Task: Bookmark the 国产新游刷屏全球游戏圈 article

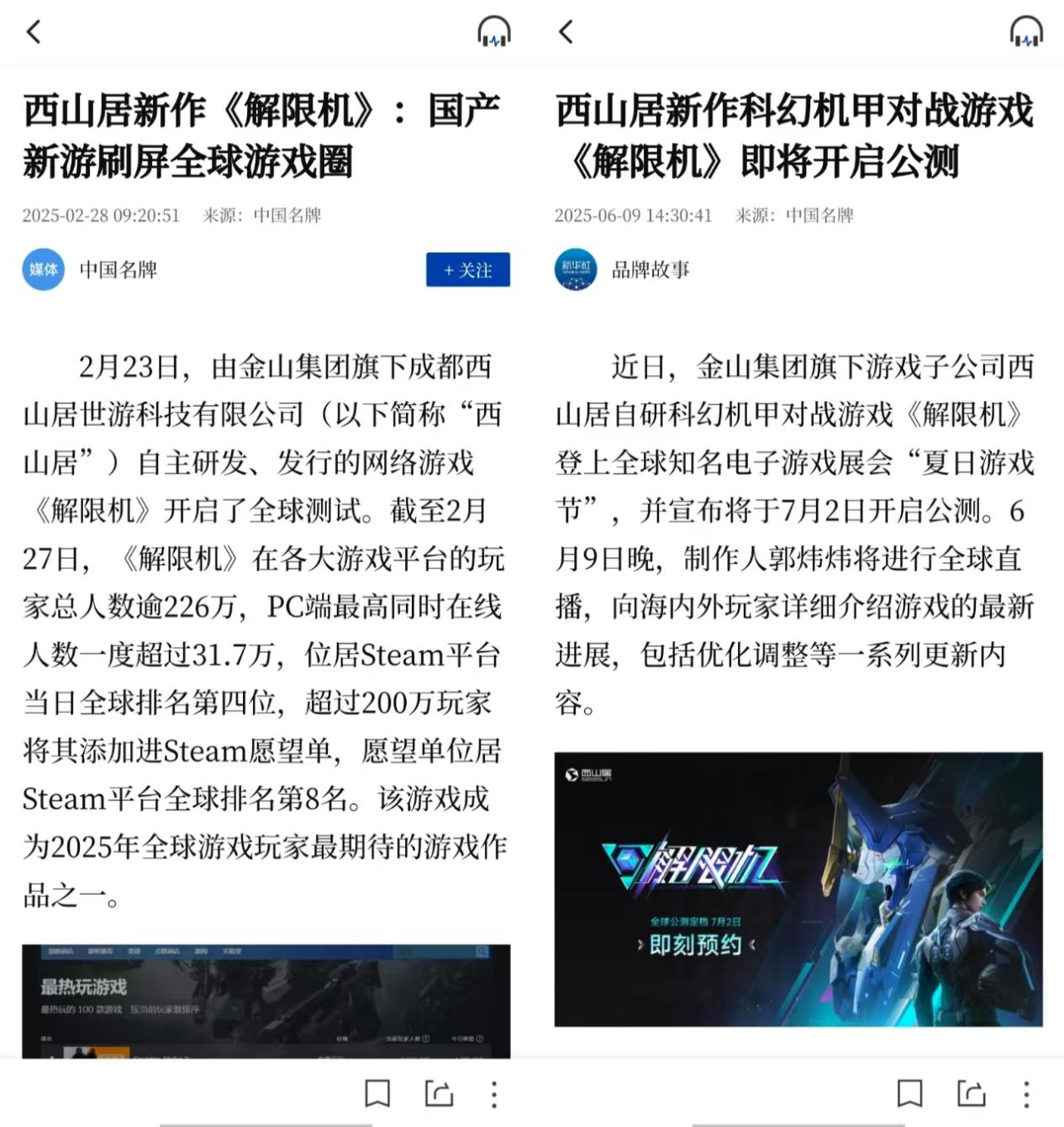Action: (x=377, y=1093)
